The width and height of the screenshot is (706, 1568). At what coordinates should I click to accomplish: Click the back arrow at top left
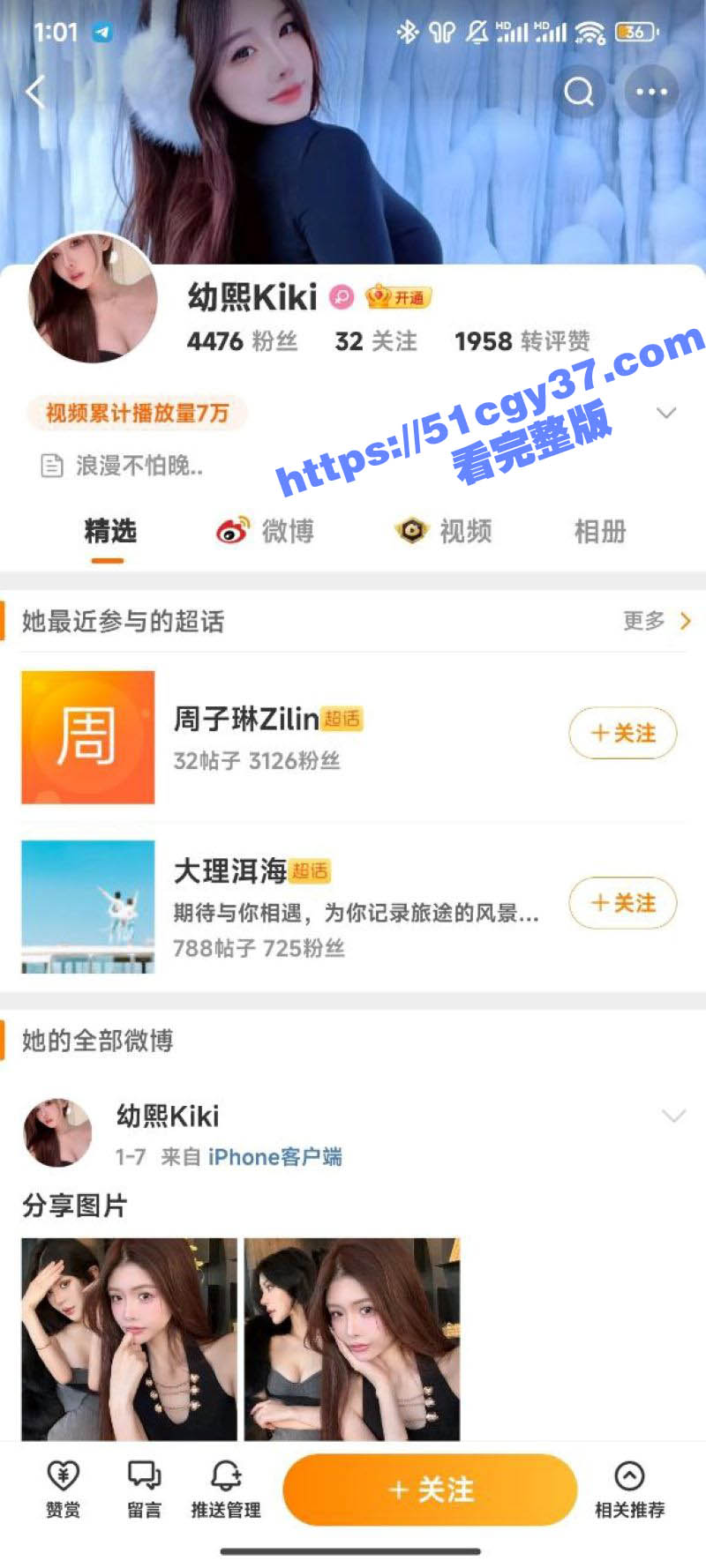pos(35,91)
